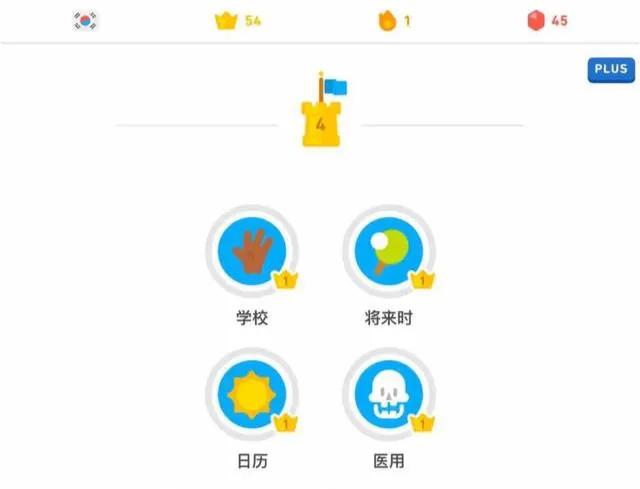The height and width of the screenshot is (489, 640).
Task: Open the streak flame showing 1
Action: [x=394, y=20]
